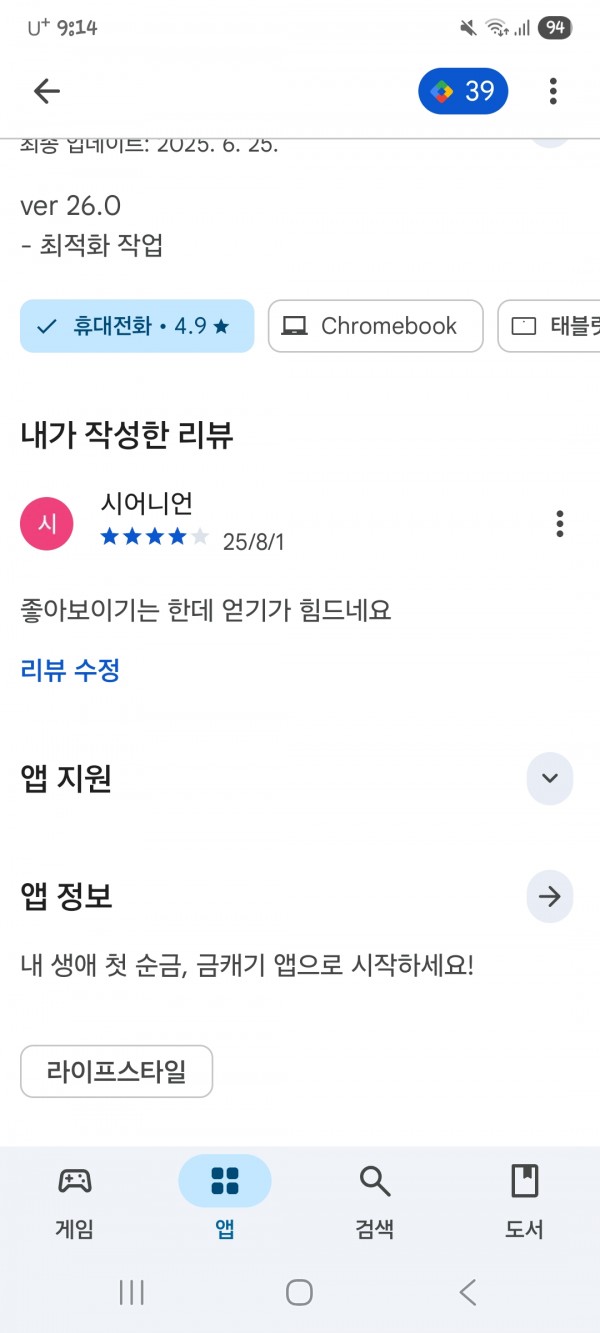Open the Play Points badge showing 39
Screen dimensions: 600x1333
[463, 91]
